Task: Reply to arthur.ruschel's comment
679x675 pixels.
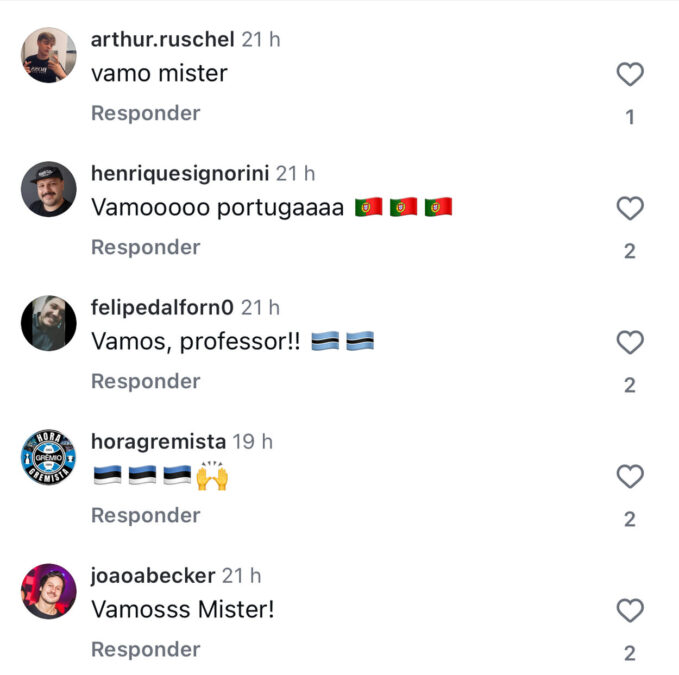Action: (145, 113)
